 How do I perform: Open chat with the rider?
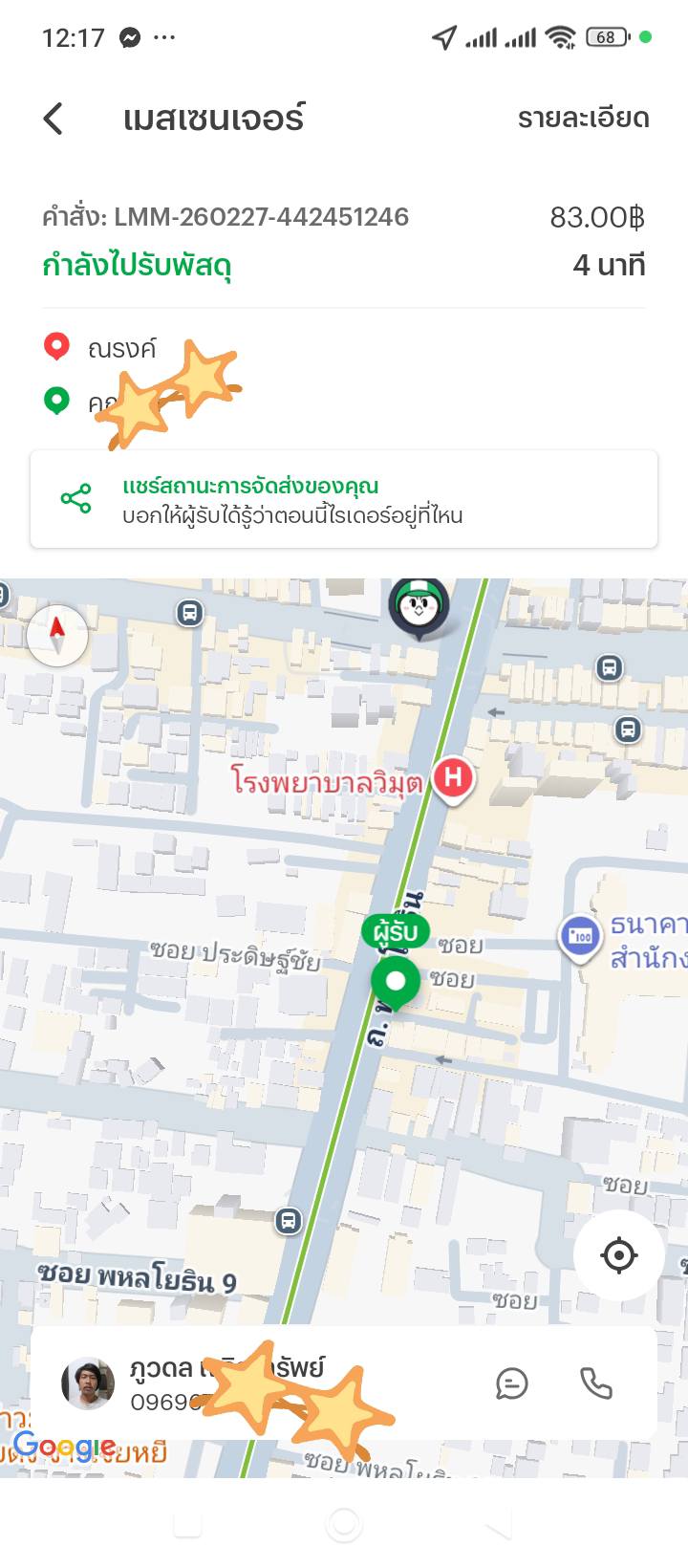point(511,1383)
